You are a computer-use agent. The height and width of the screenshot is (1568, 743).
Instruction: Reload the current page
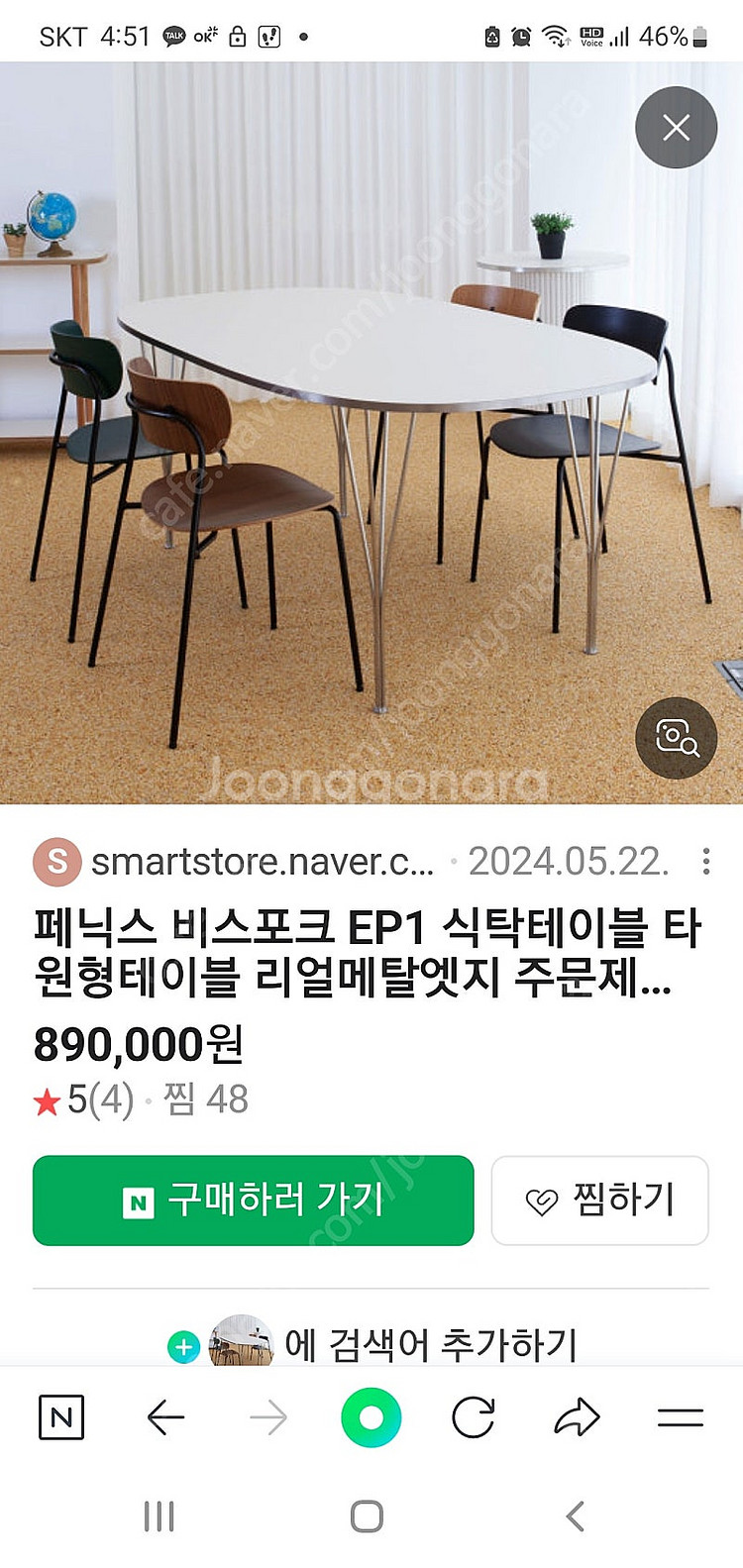(x=474, y=1417)
